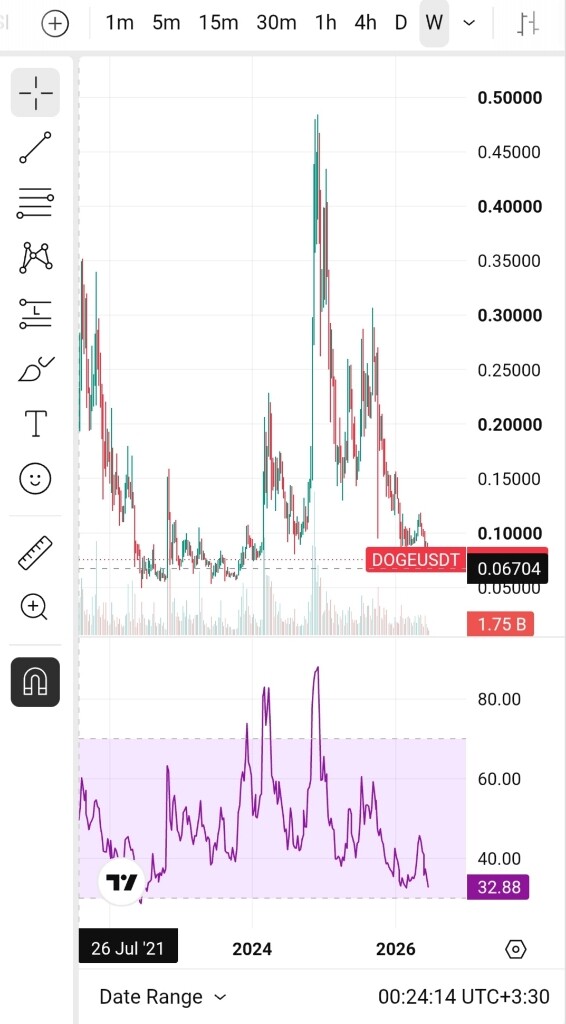566x1024 pixels.
Task: Choose the 30m timeframe
Action: click(x=276, y=23)
